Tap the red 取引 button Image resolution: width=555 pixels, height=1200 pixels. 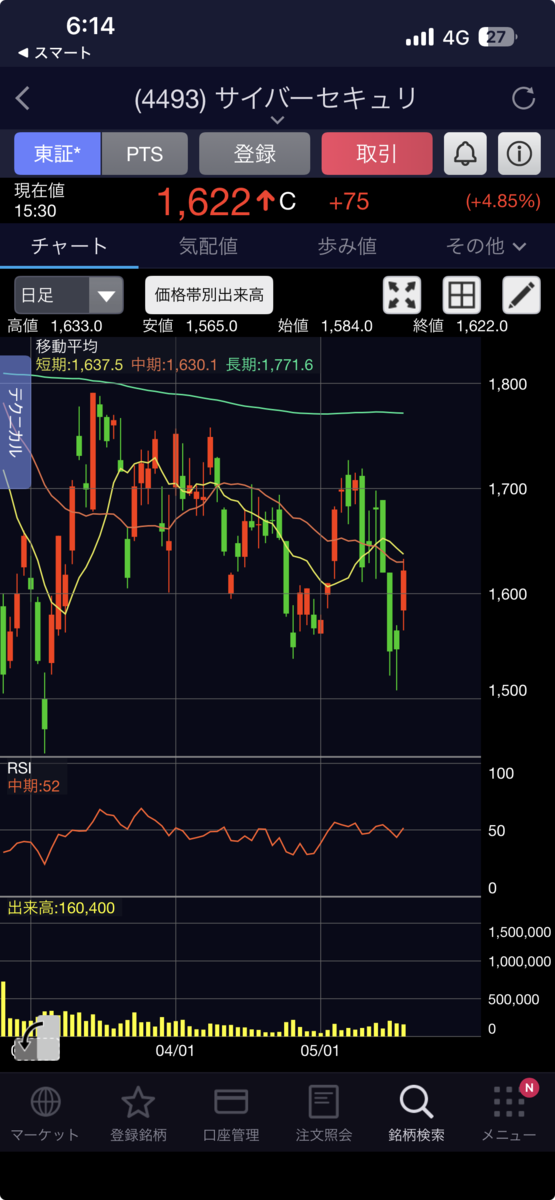tap(377, 154)
